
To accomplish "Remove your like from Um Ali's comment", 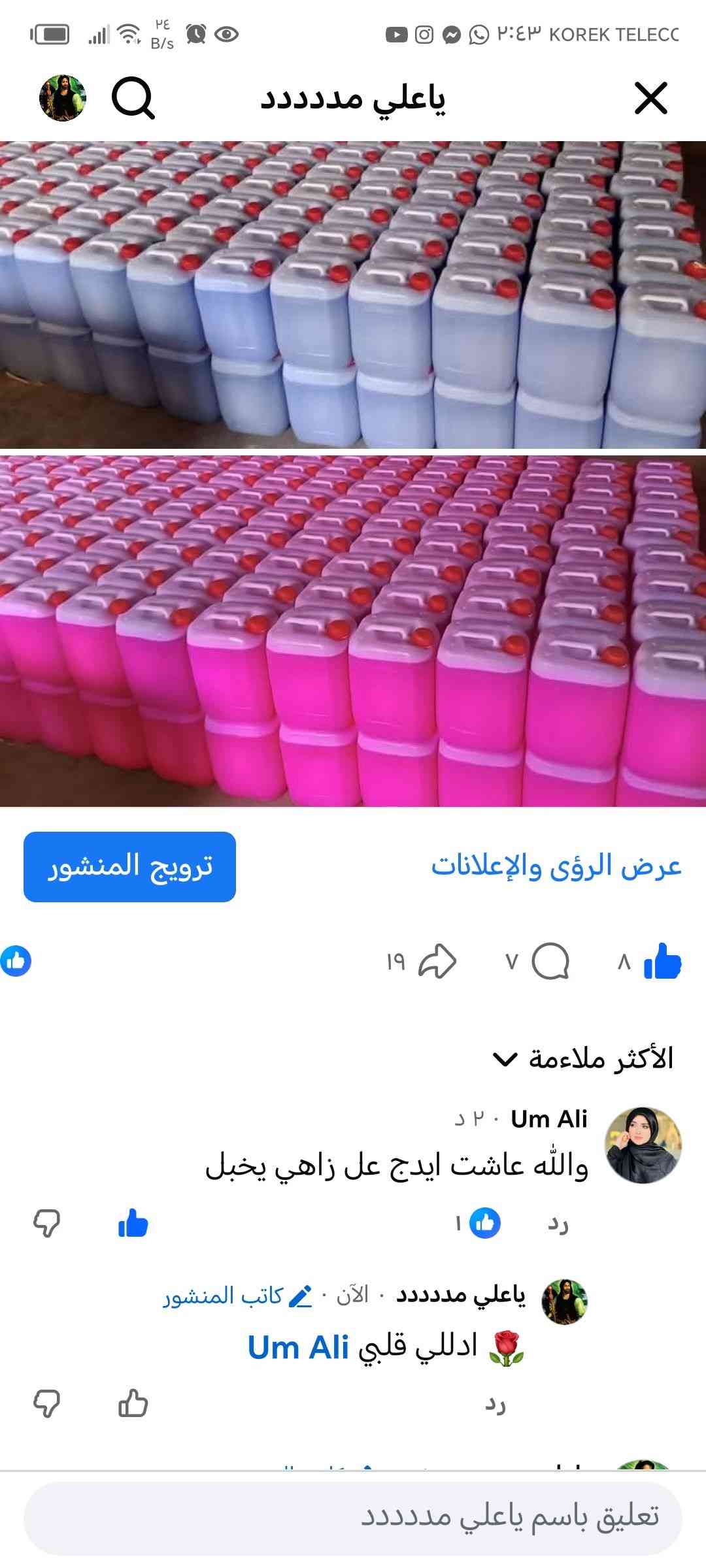I will 133,1223.
